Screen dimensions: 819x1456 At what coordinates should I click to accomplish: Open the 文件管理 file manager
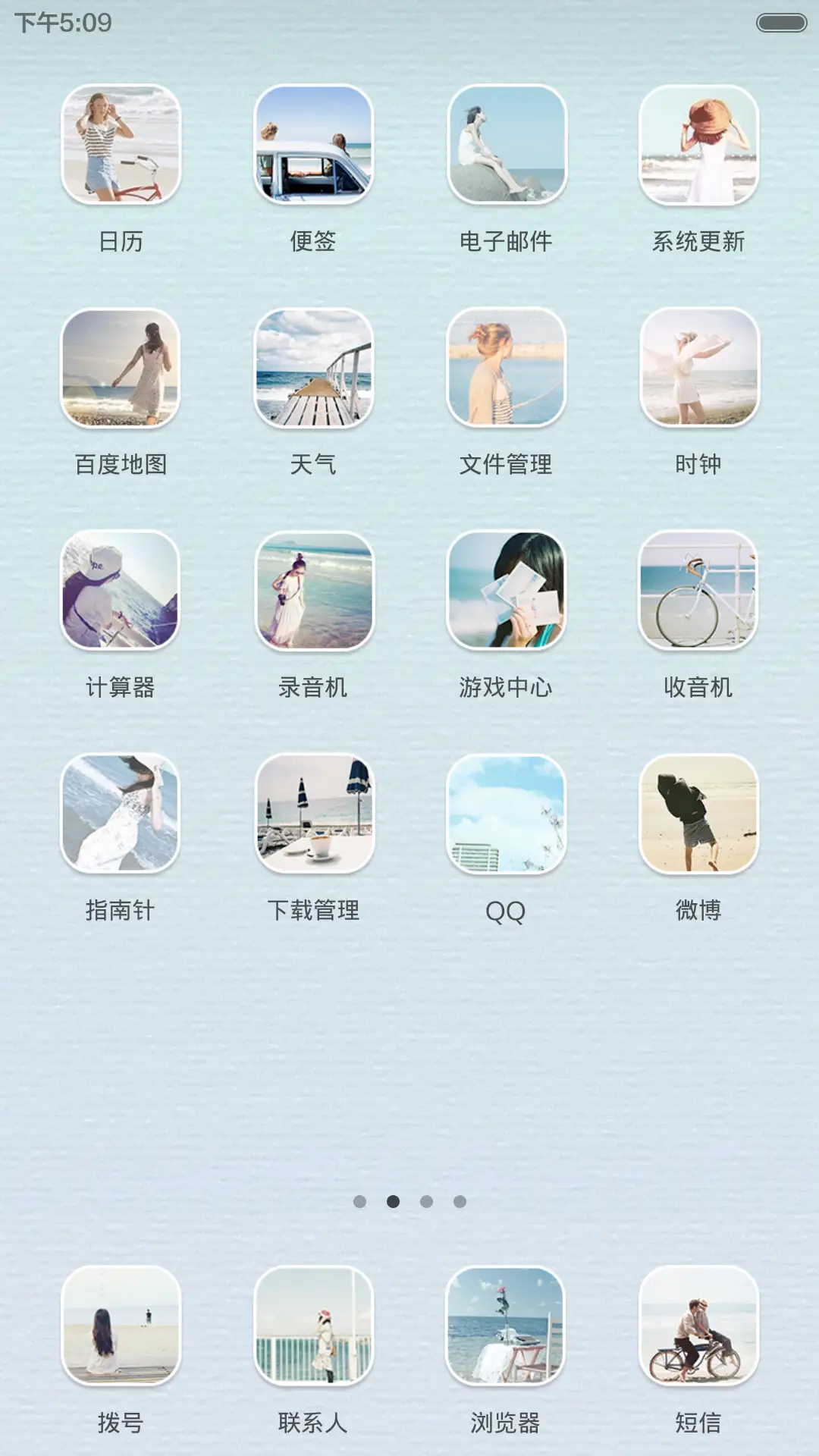[507, 369]
